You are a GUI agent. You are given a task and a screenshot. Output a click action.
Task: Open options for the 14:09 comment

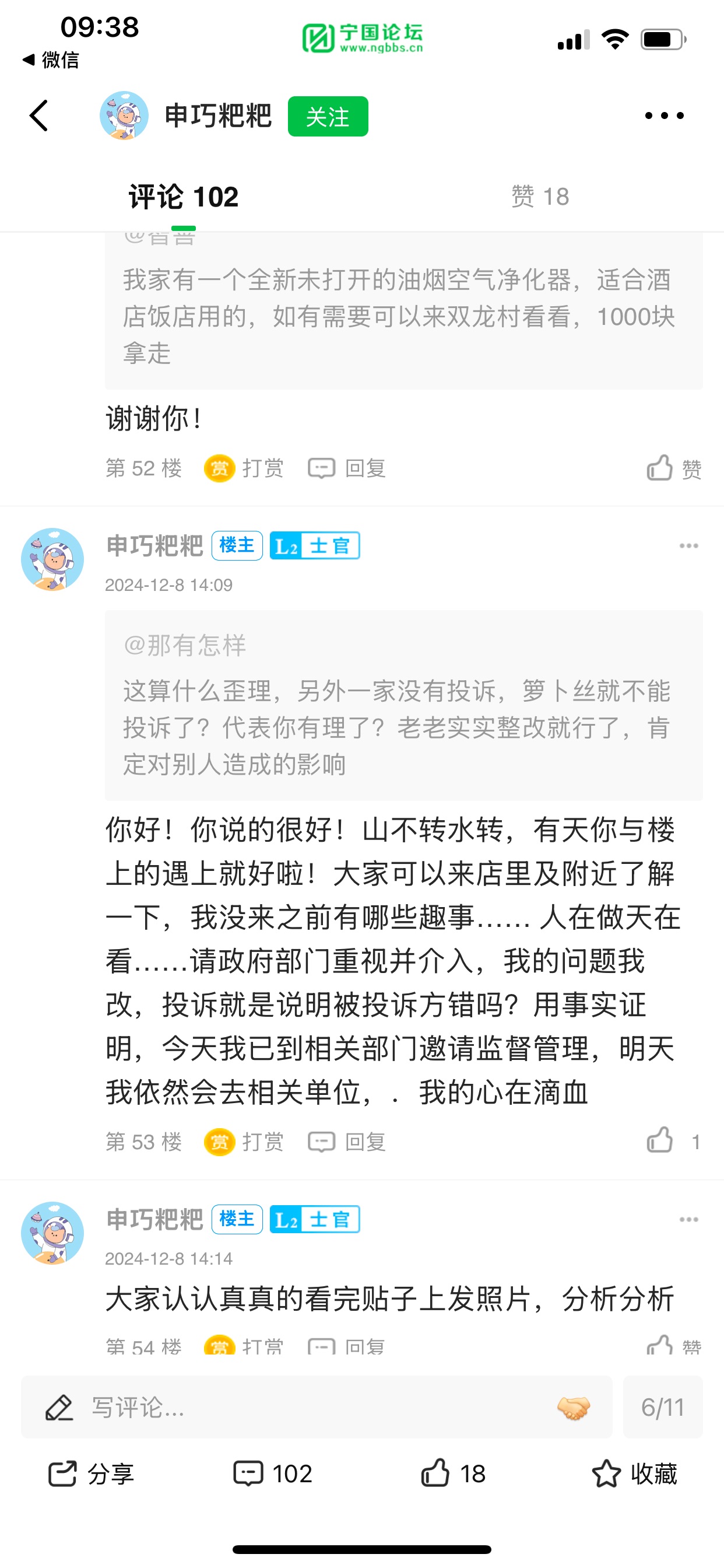(x=688, y=545)
